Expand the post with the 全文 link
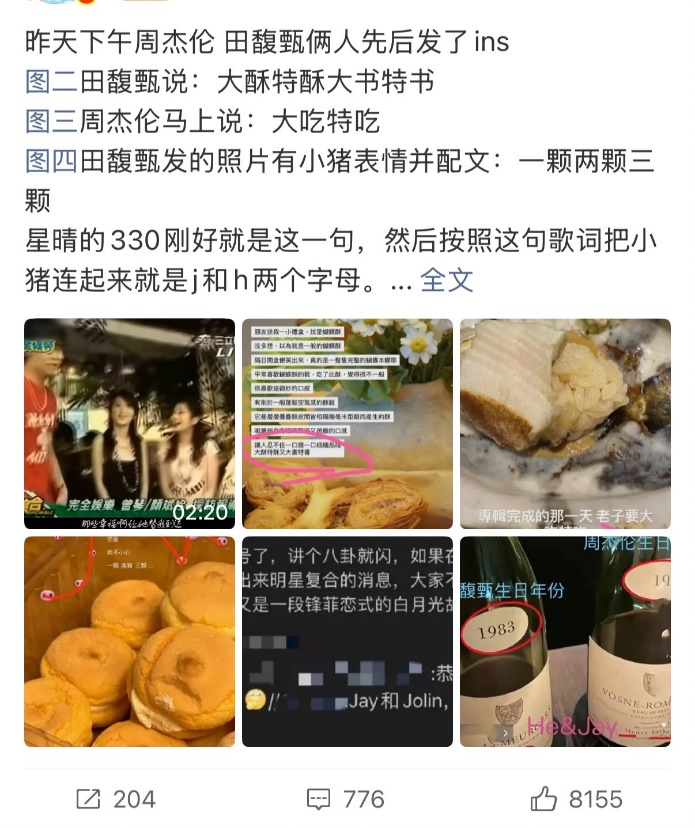Viewport: 695px width, 828px height. click(446, 280)
